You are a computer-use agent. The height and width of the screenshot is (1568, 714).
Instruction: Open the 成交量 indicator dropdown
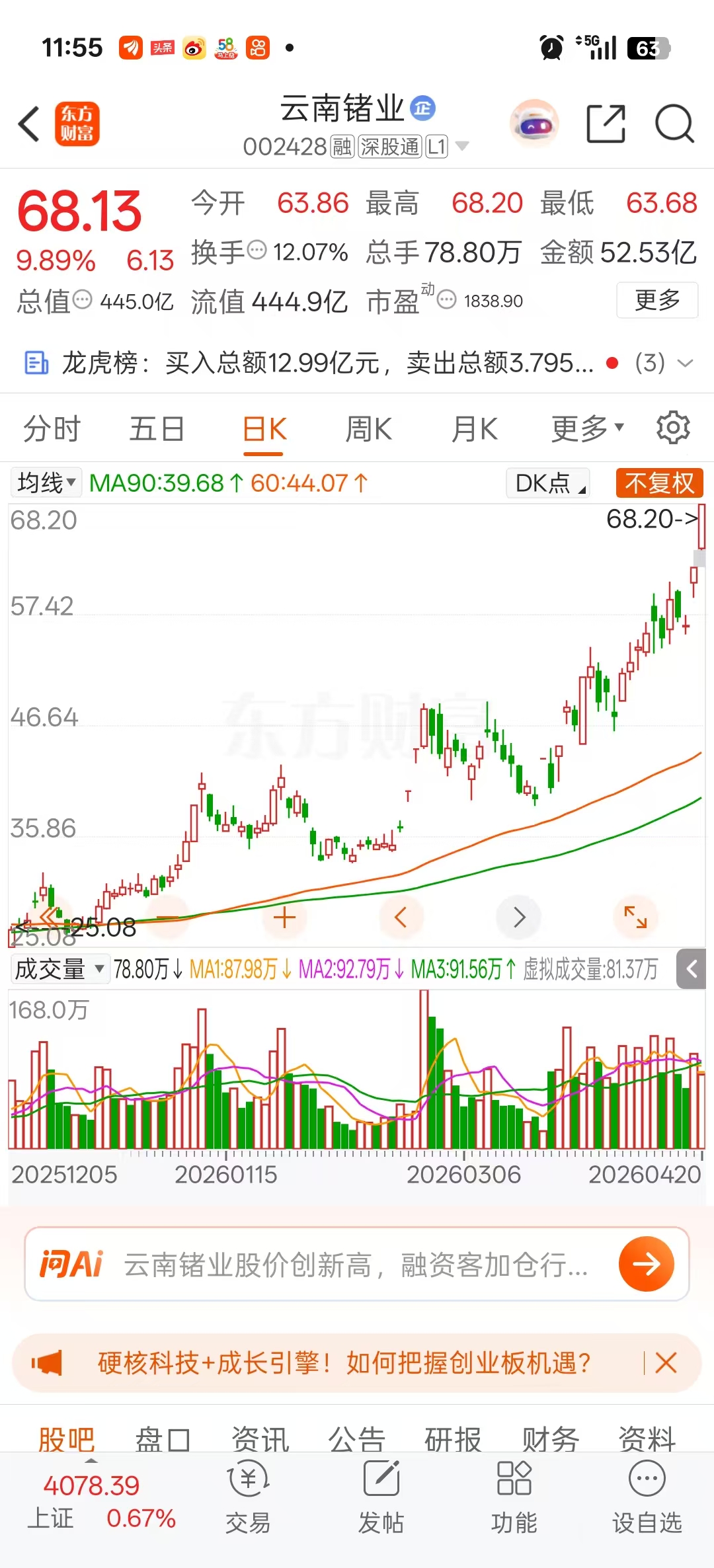tap(59, 969)
